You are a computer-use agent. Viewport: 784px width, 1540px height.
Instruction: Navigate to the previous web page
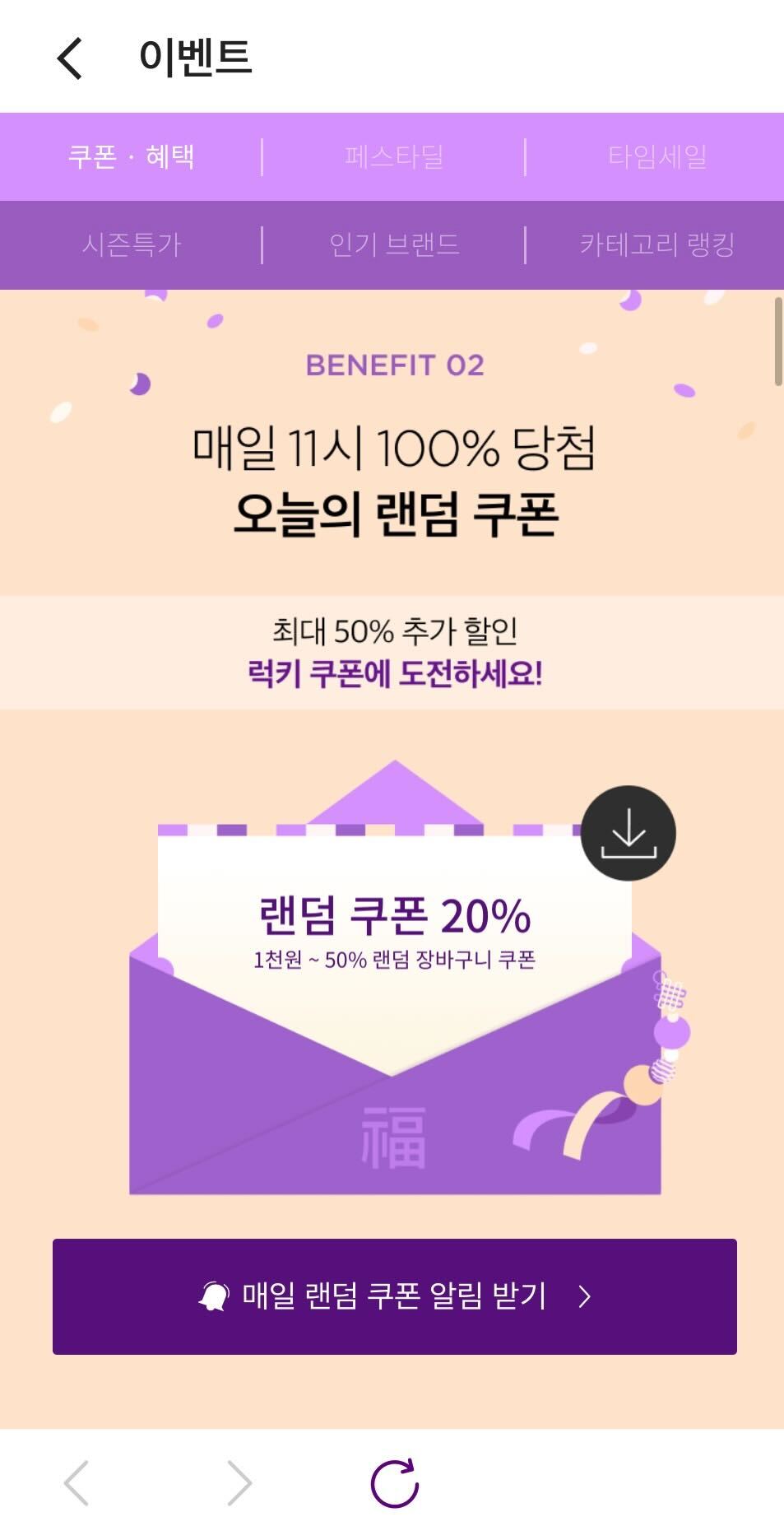coord(77,1483)
